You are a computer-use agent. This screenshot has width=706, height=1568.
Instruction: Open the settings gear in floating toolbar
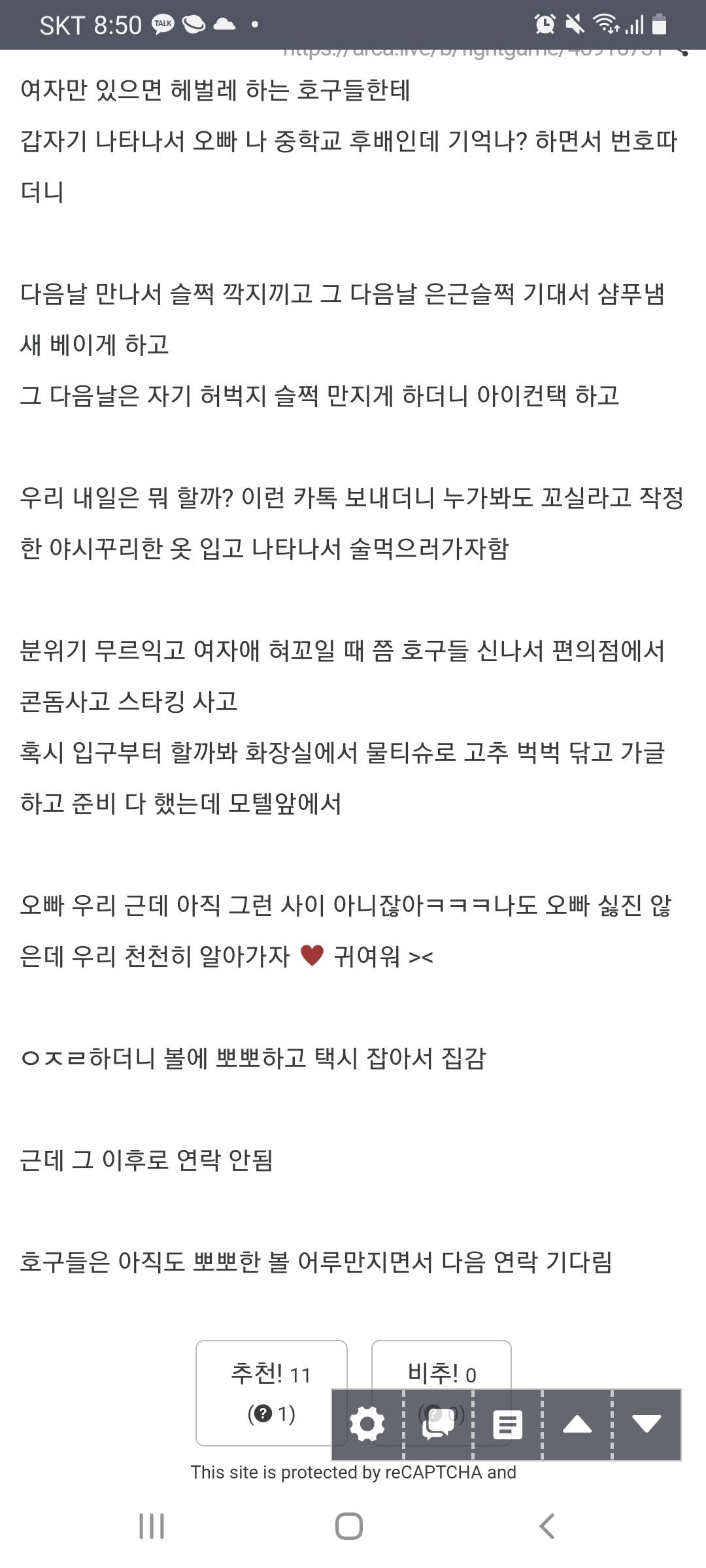(x=367, y=1425)
